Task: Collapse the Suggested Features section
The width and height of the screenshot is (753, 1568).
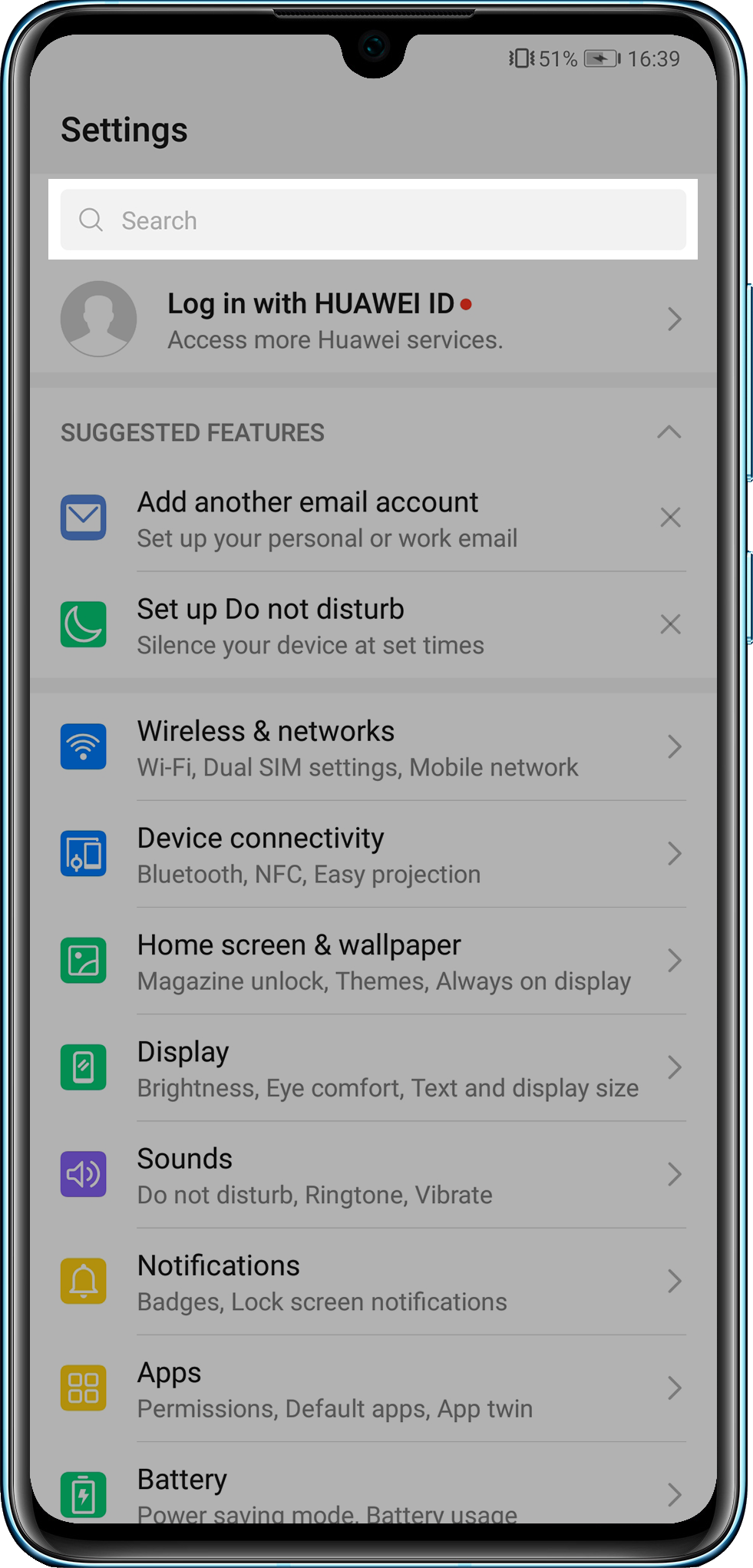Action: [x=669, y=432]
